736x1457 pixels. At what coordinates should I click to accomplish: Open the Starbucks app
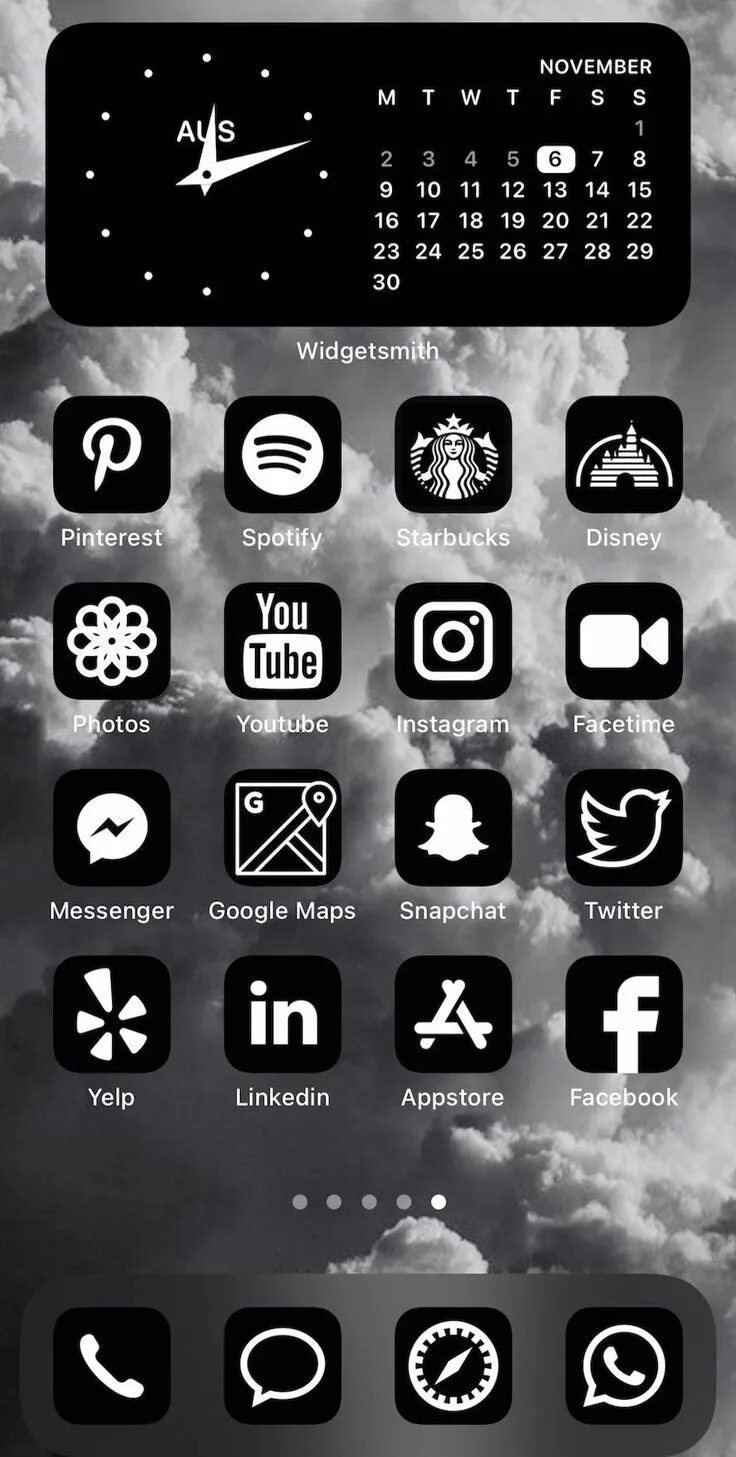[453, 455]
